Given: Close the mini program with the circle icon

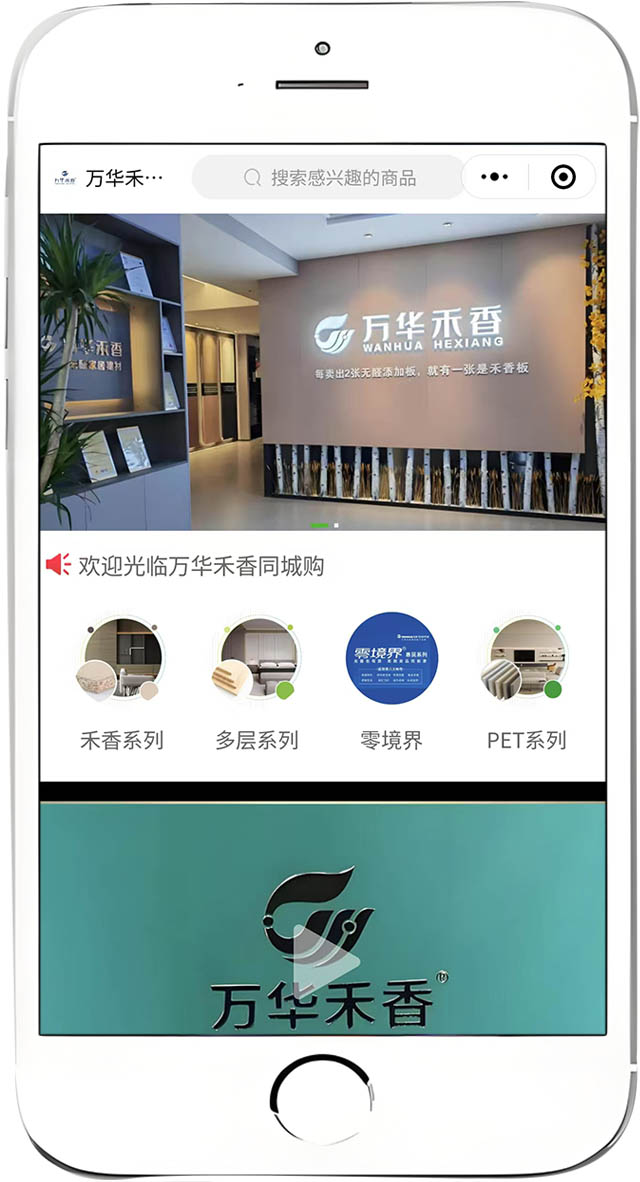Looking at the screenshot, I should (563, 177).
